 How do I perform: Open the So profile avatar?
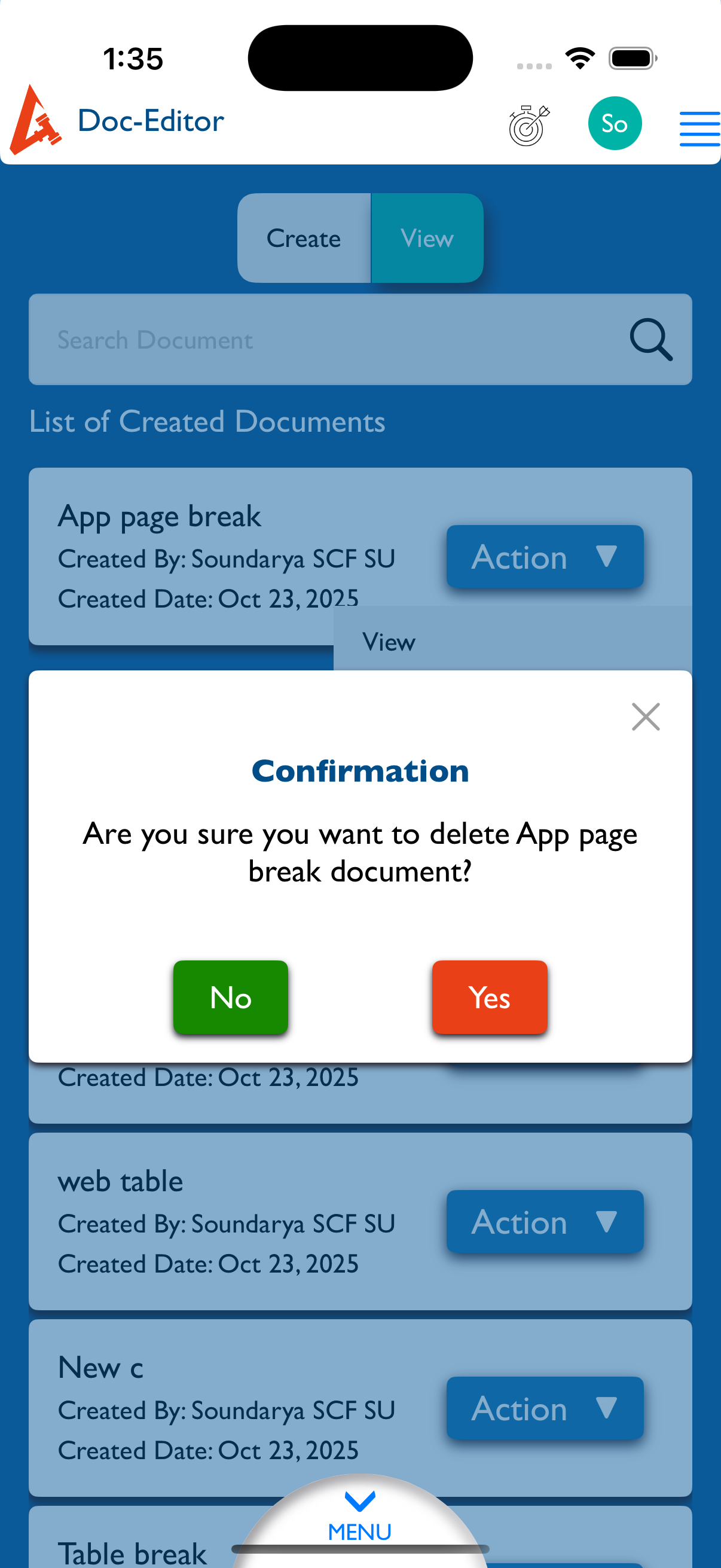615,124
